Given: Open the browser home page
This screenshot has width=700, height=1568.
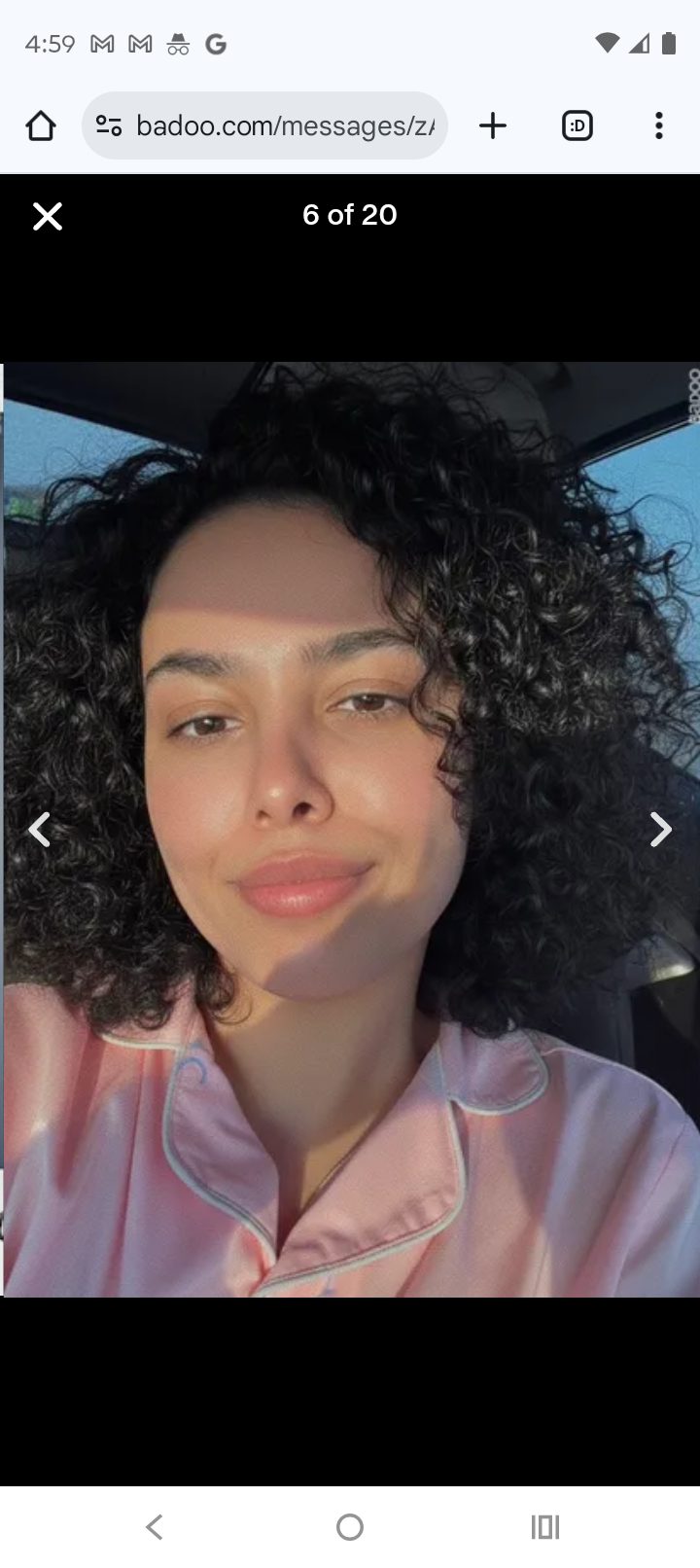Looking at the screenshot, I should [41, 125].
